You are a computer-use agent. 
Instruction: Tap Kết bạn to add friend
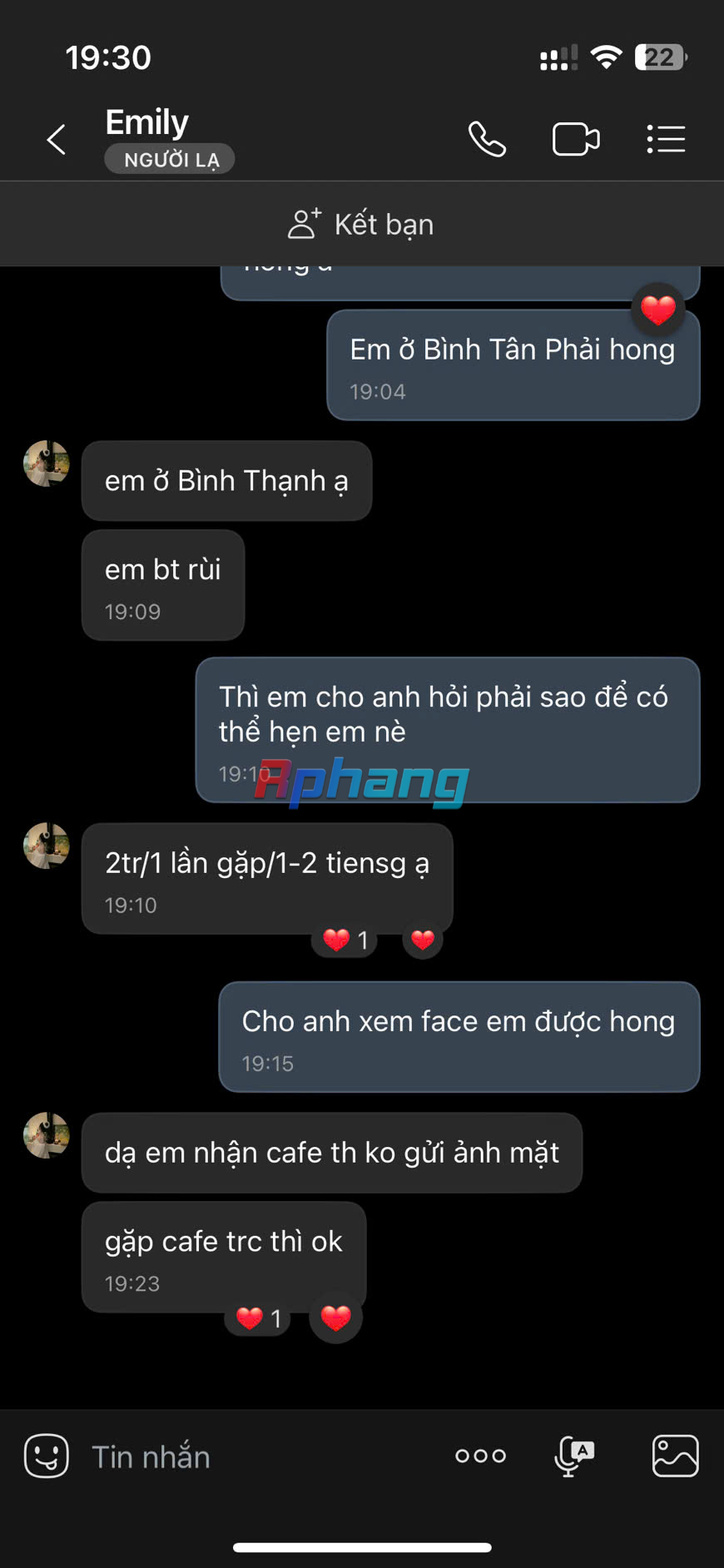[x=361, y=224]
